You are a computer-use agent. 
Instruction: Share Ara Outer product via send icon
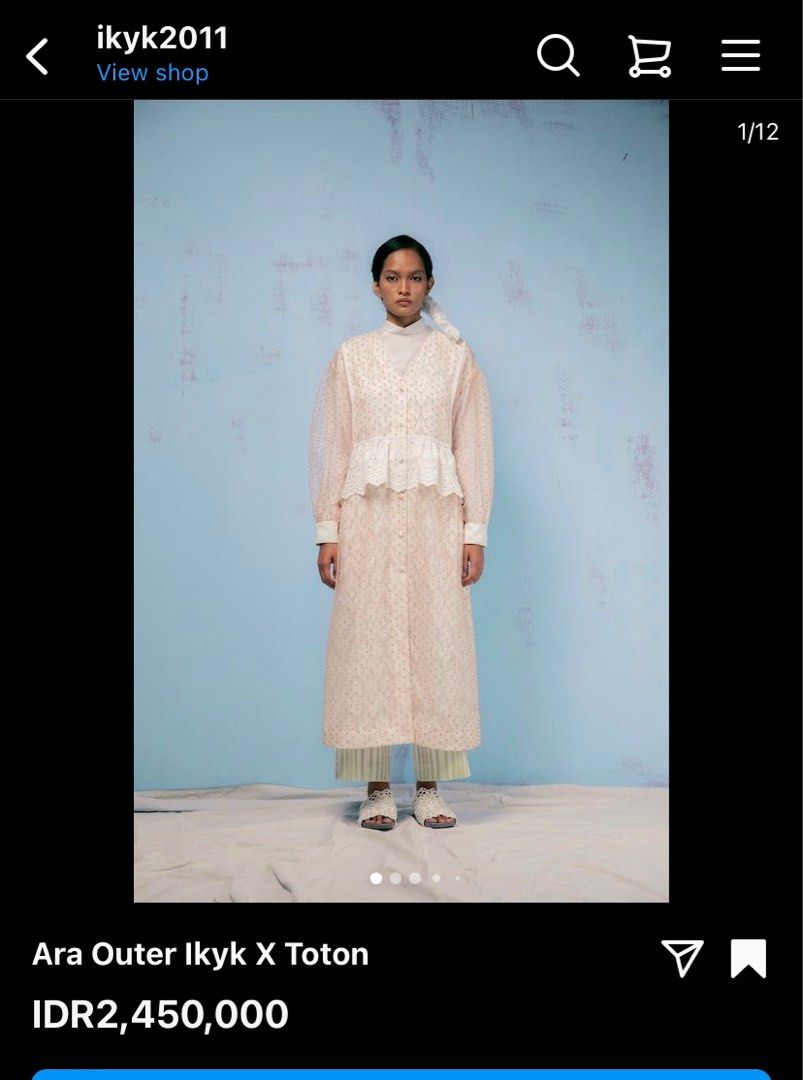[x=683, y=958]
